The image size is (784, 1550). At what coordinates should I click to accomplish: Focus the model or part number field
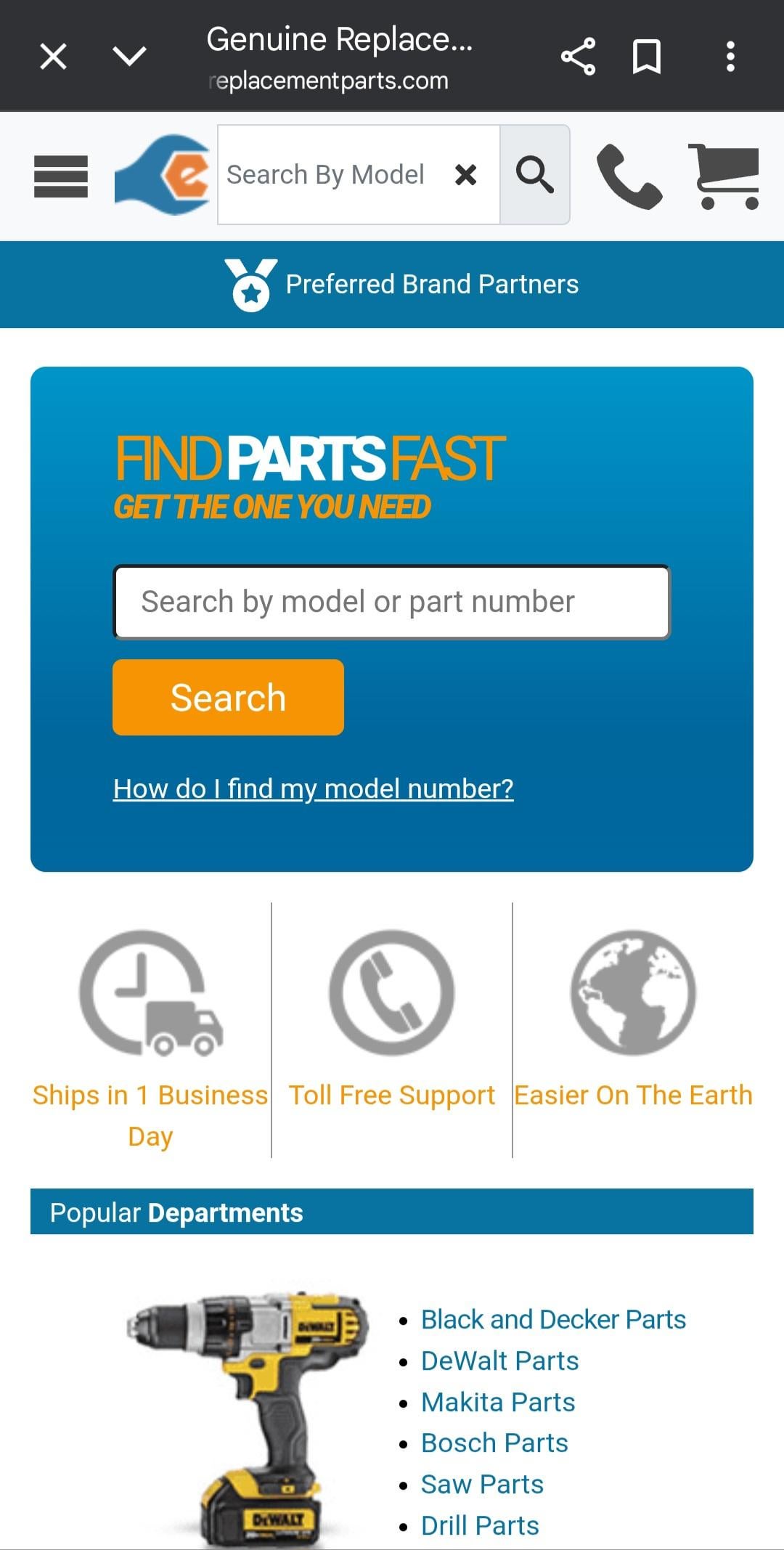tap(391, 602)
